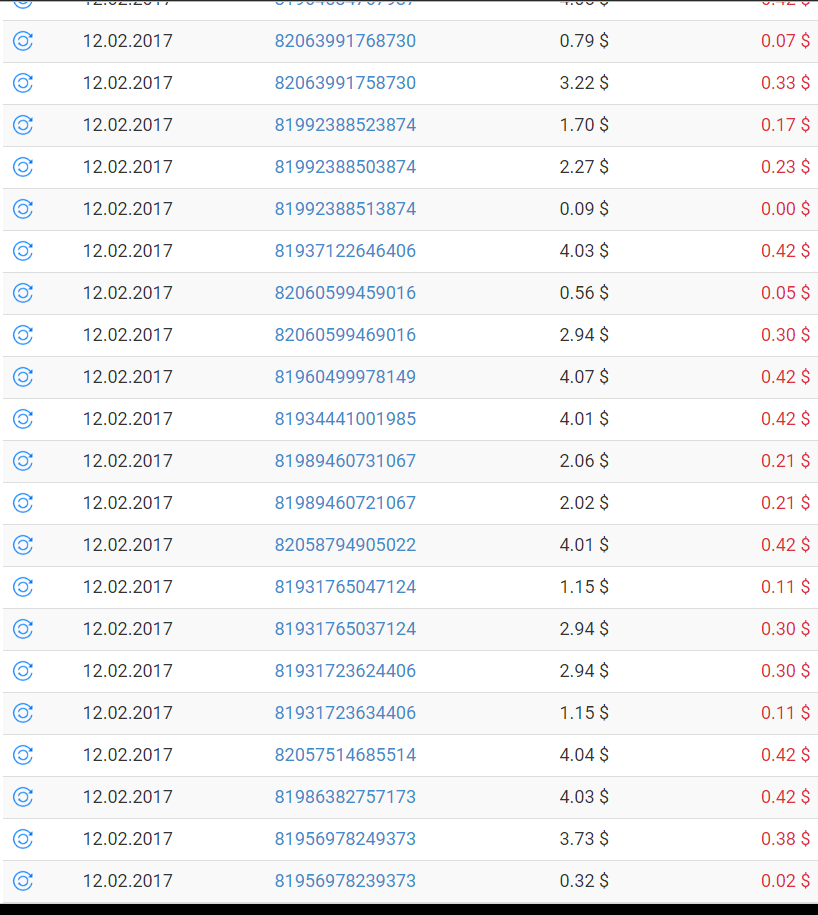Image resolution: width=818 pixels, height=915 pixels.
Task: Open order 81931723624406
Action: (345, 671)
